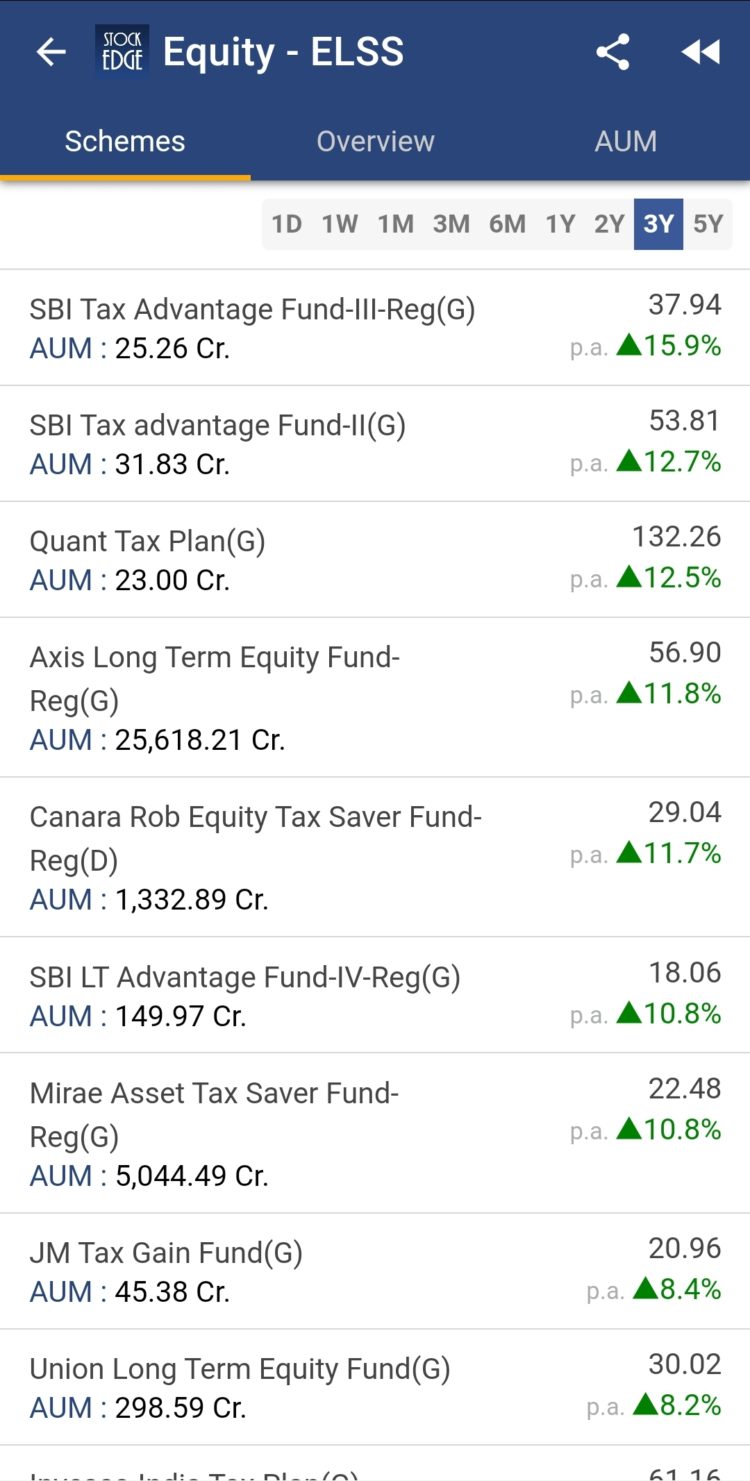Tap the rewind icon in the top bar
The width and height of the screenshot is (750, 1481).
click(x=701, y=51)
